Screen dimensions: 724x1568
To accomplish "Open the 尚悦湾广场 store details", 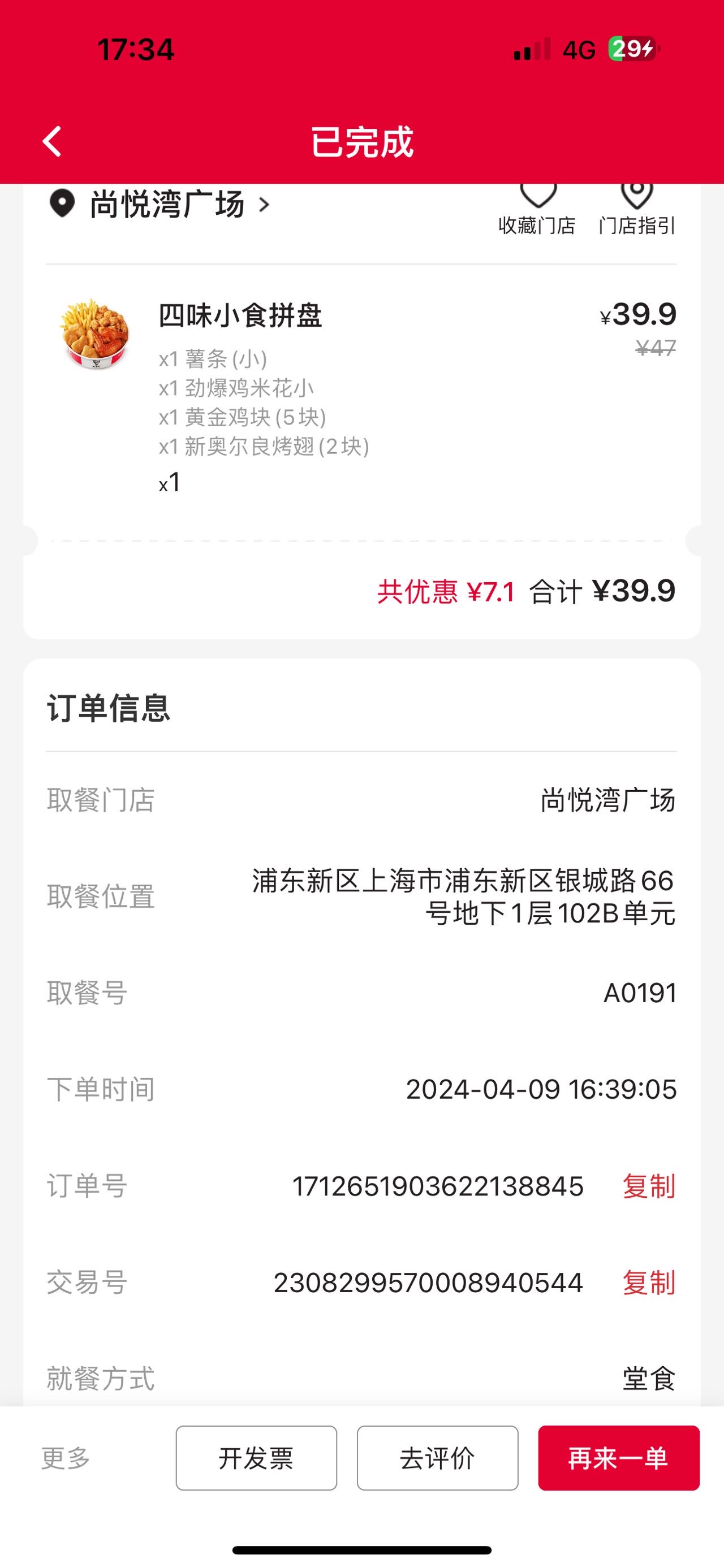I will tap(160, 205).
